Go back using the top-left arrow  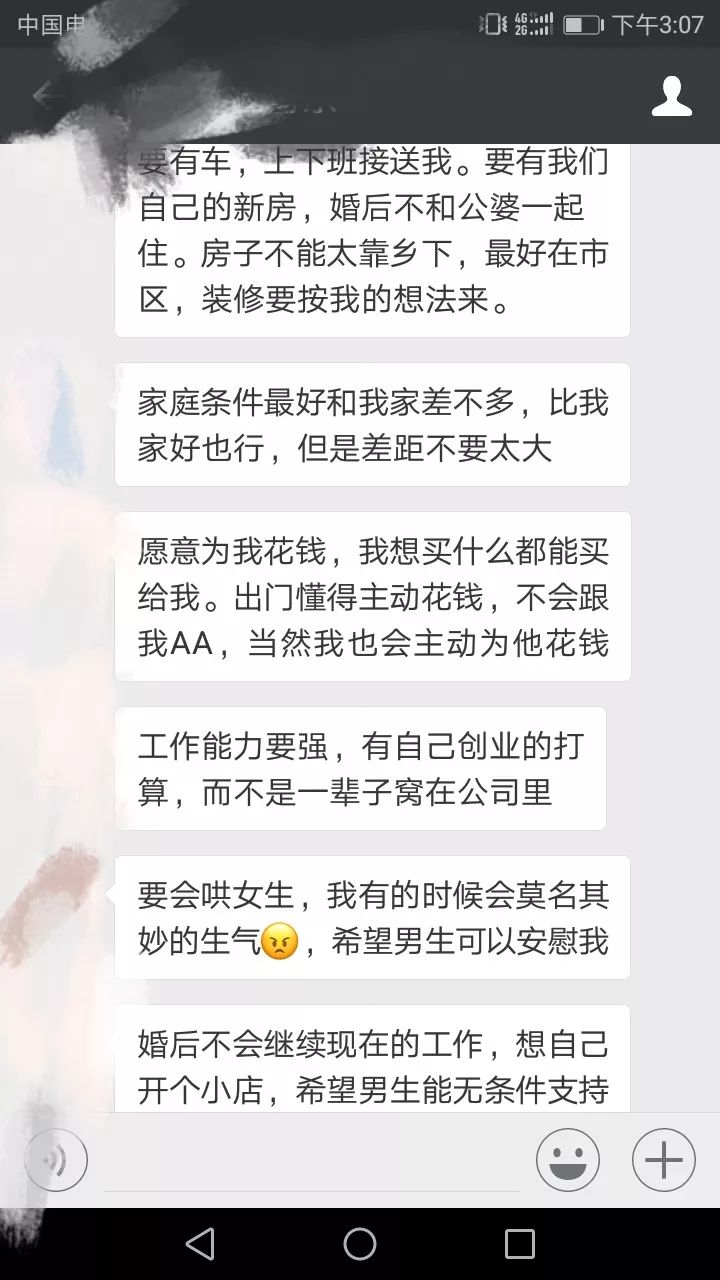(x=43, y=96)
